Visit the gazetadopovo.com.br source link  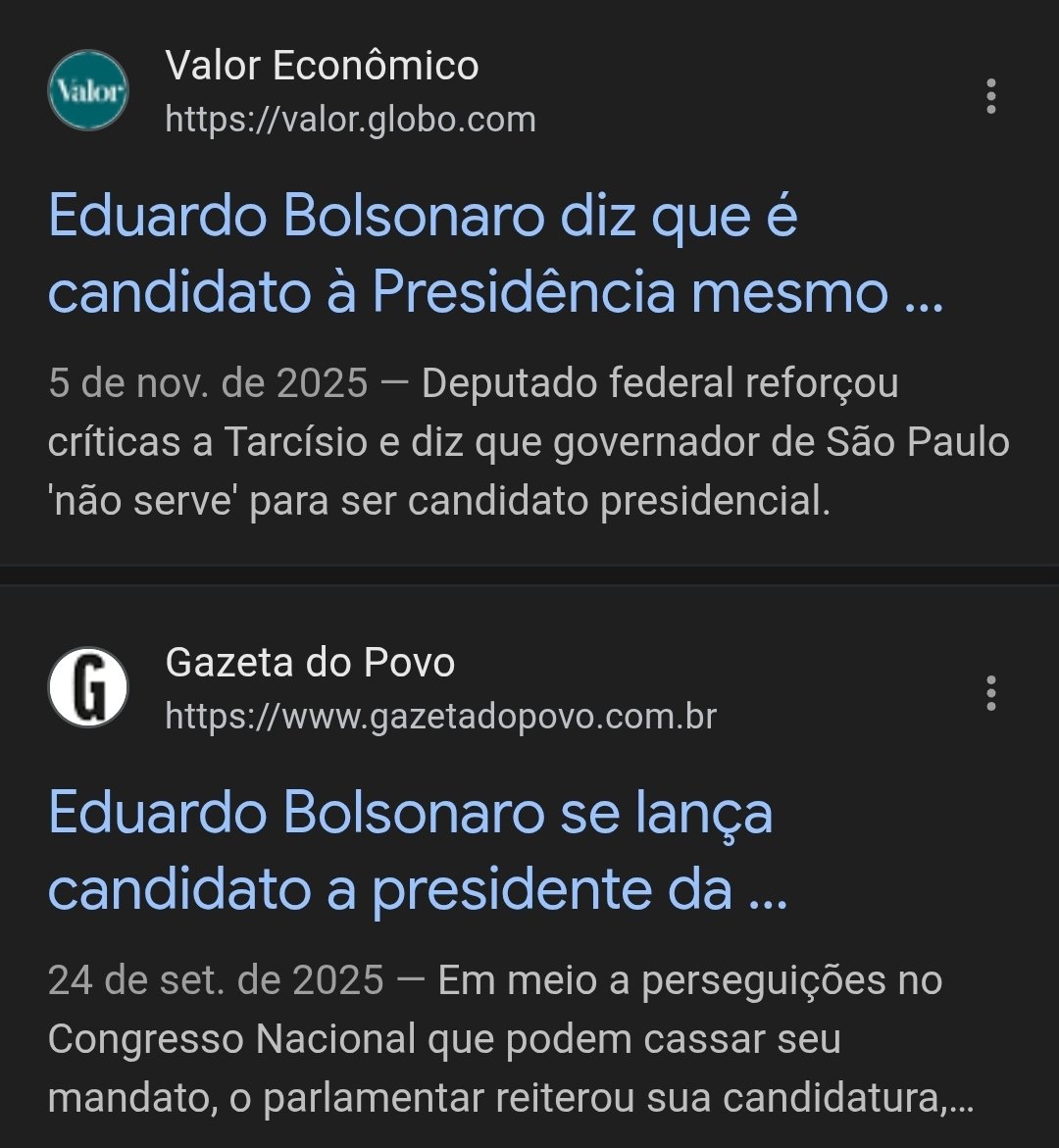click(440, 717)
